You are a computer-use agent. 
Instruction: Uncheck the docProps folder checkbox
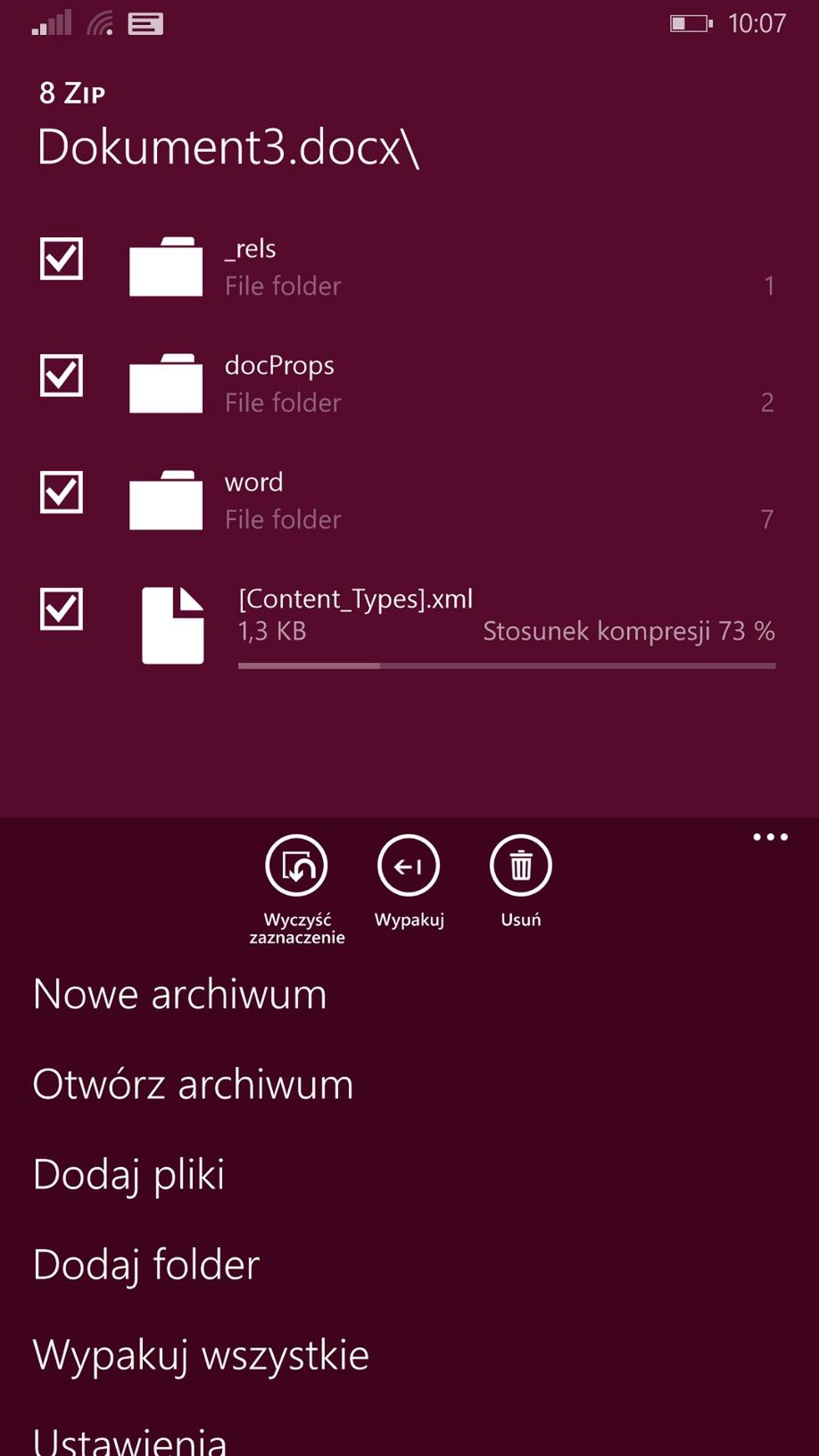[x=62, y=376]
